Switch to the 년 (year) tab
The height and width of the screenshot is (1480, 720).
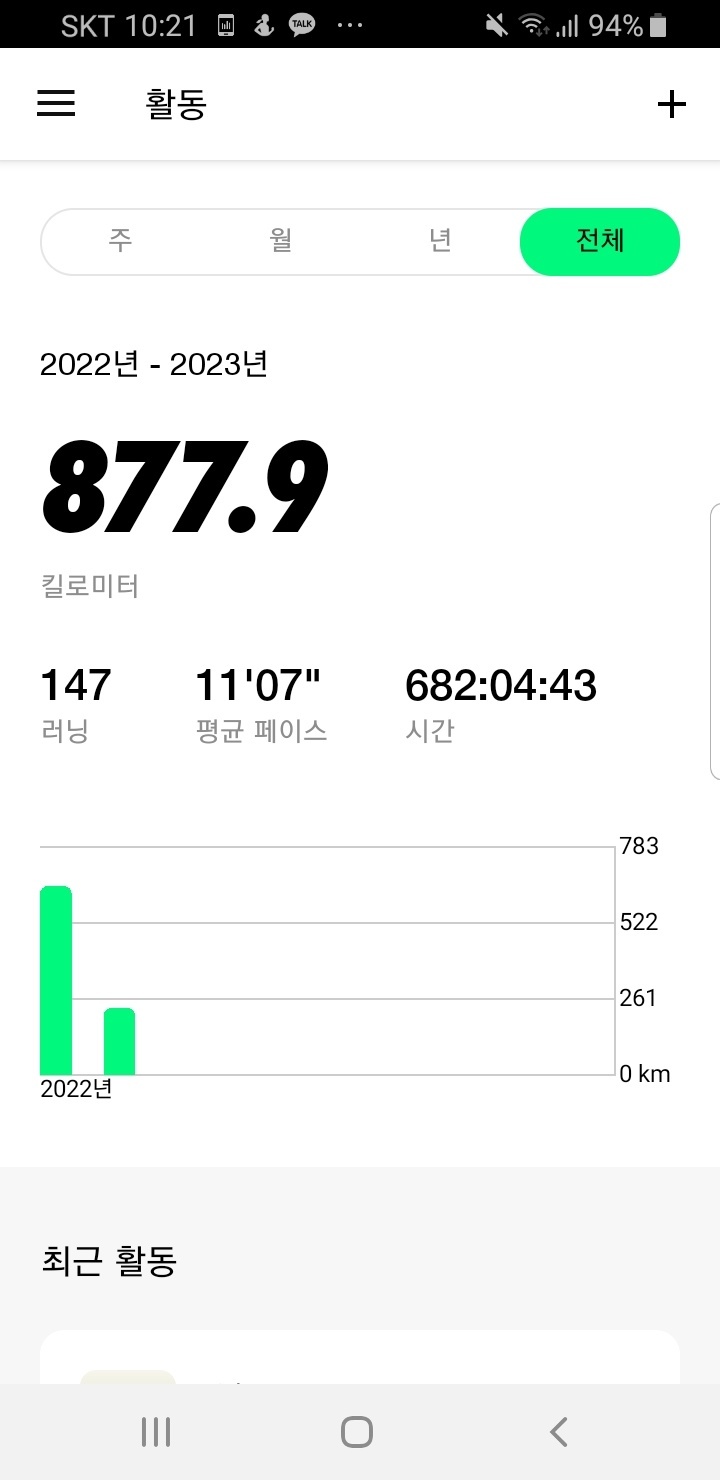[x=440, y=241]
